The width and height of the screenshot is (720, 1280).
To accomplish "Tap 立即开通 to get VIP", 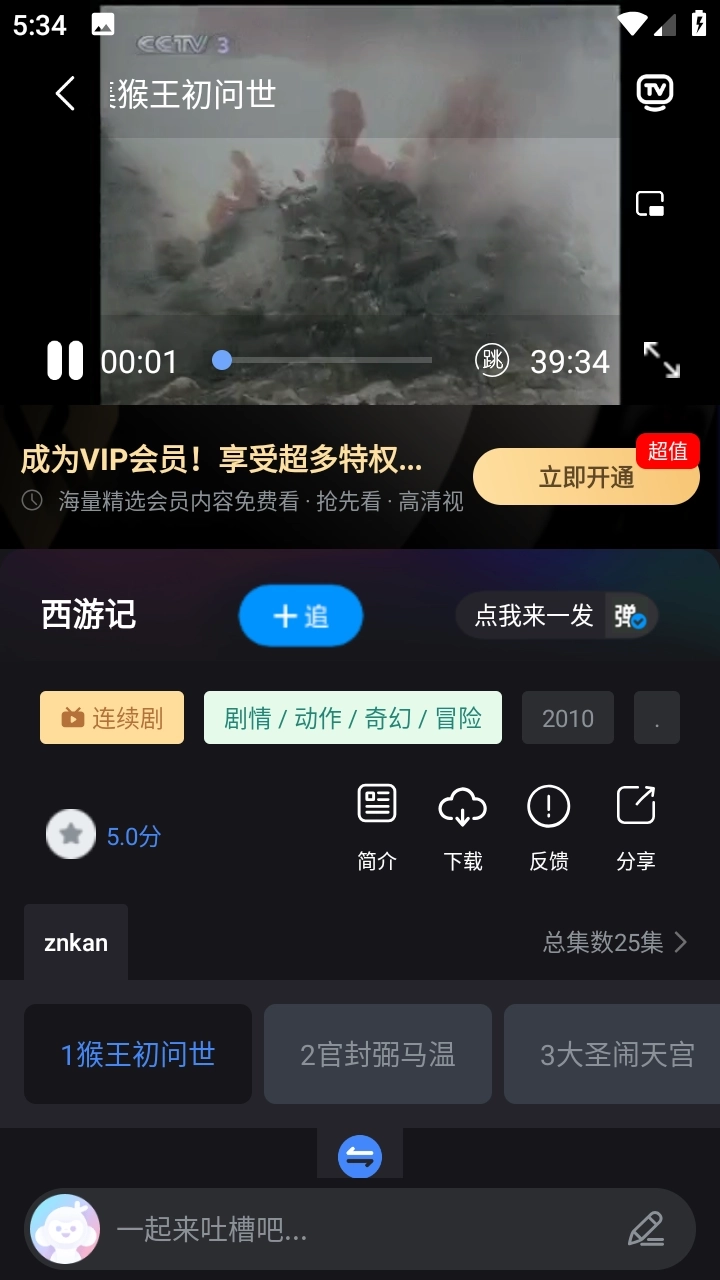I will pos(586,477).
